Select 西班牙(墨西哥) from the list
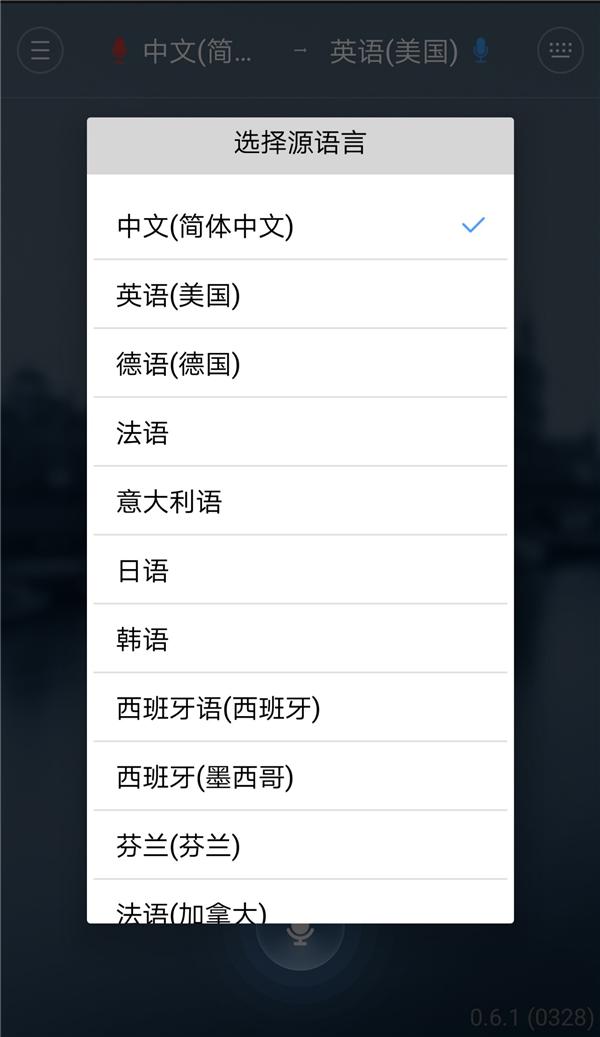This screenshot has width=600, height=1037. (300, 777)
